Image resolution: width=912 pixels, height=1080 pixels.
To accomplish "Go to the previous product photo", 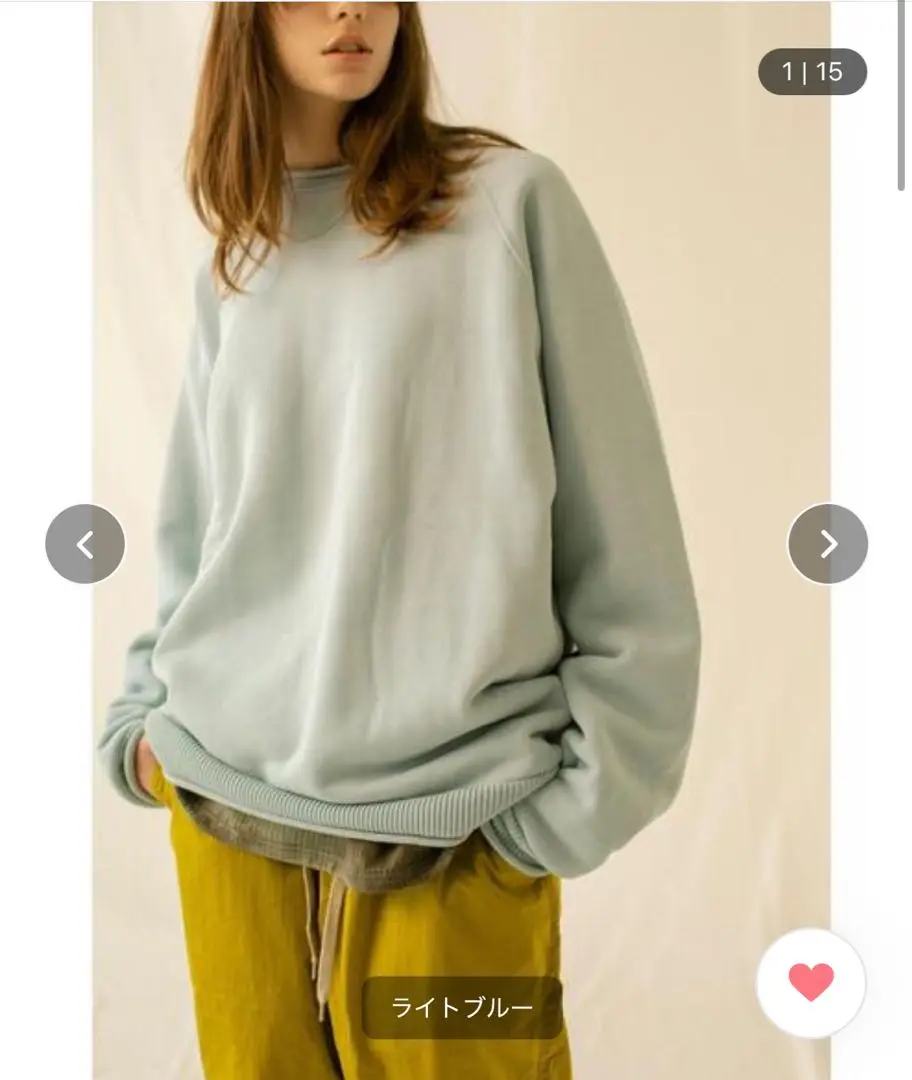I will 85,544.
